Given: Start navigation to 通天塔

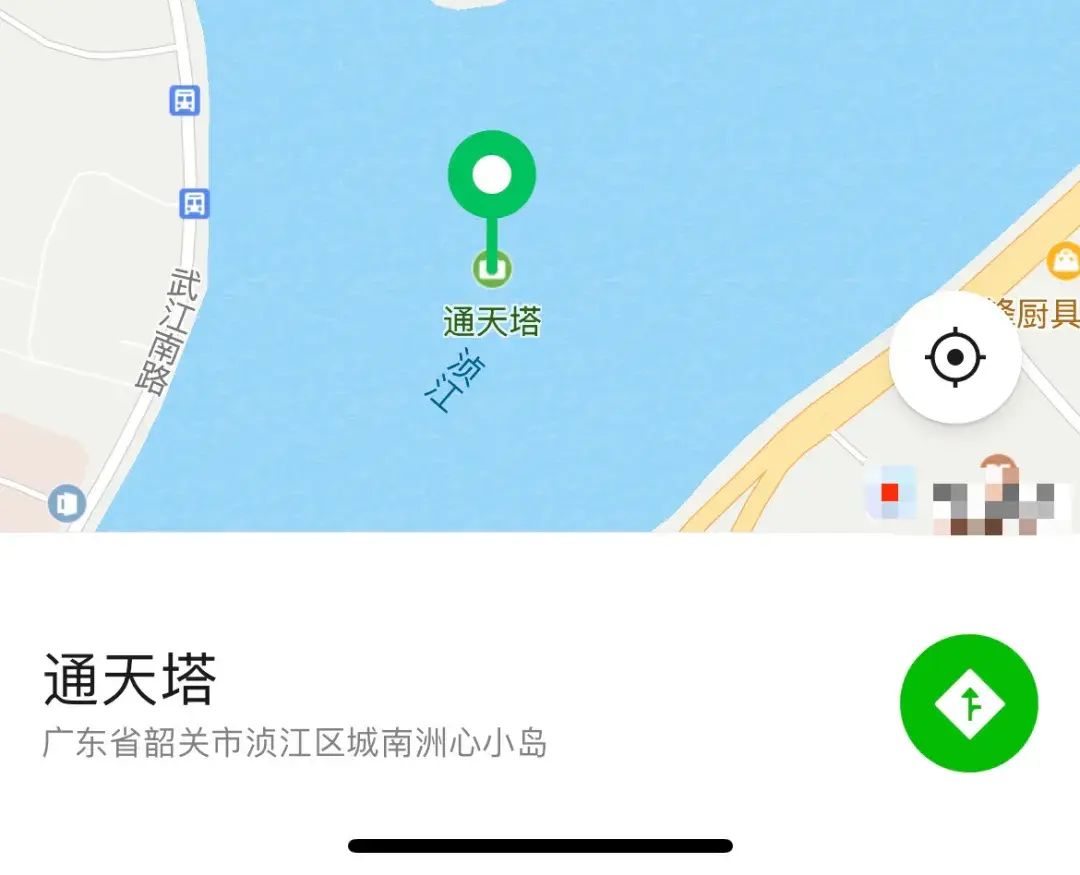Looking at the screenshot, I should coord(968,703).
